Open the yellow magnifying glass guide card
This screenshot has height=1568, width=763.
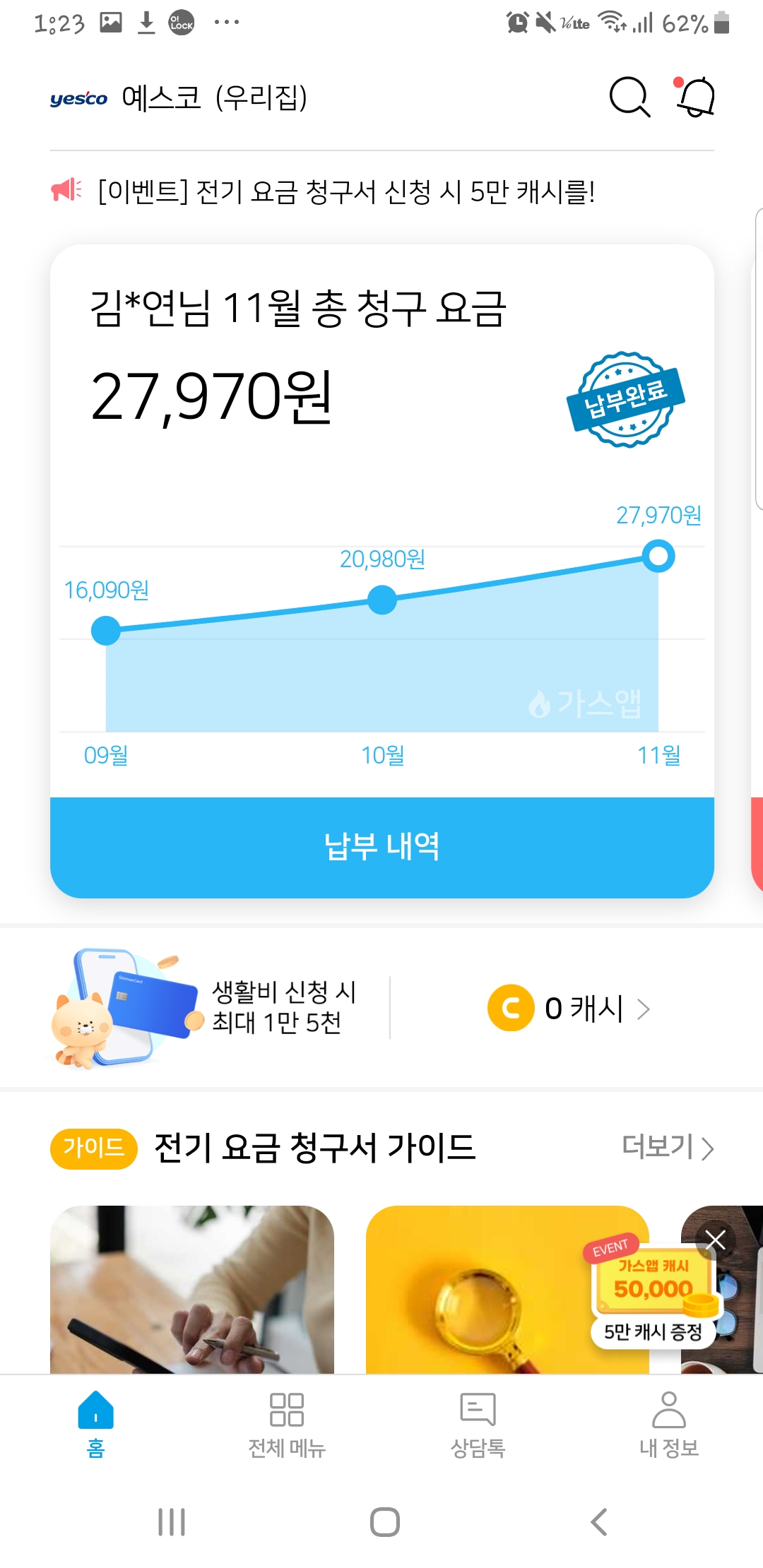(x=480, y=1289)
